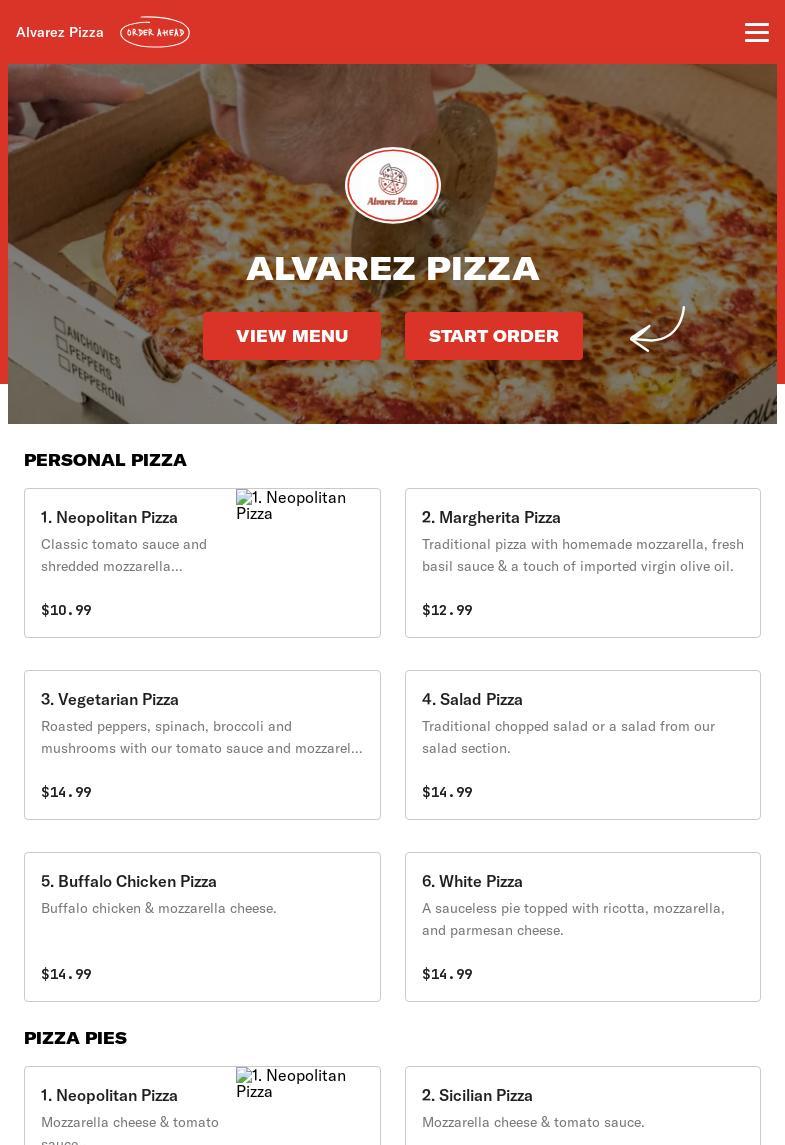Screen dimensions: 785x1145
Task: Open the Sicilian Pizza card
Action: pos(582,1106)
